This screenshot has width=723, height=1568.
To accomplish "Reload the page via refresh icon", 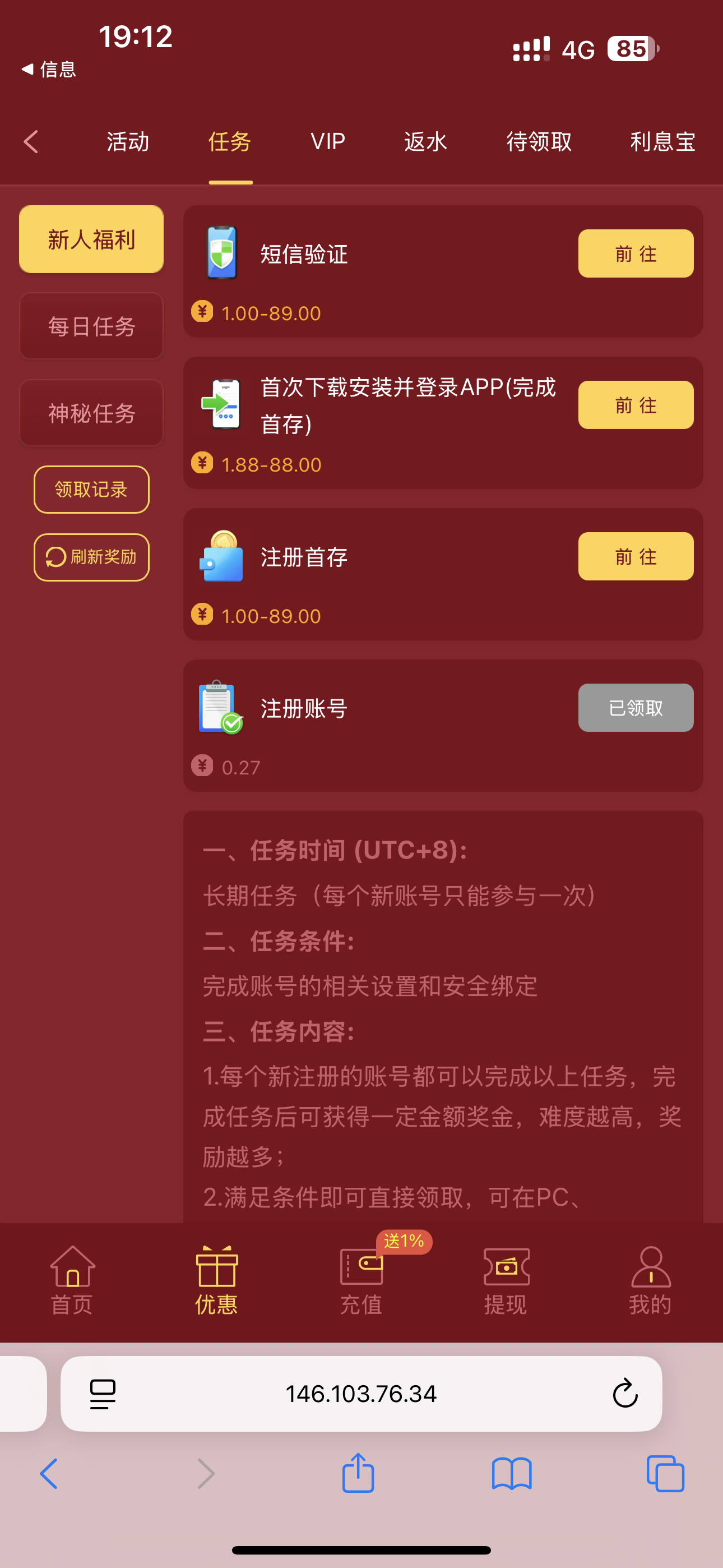I will point(624,1394).
